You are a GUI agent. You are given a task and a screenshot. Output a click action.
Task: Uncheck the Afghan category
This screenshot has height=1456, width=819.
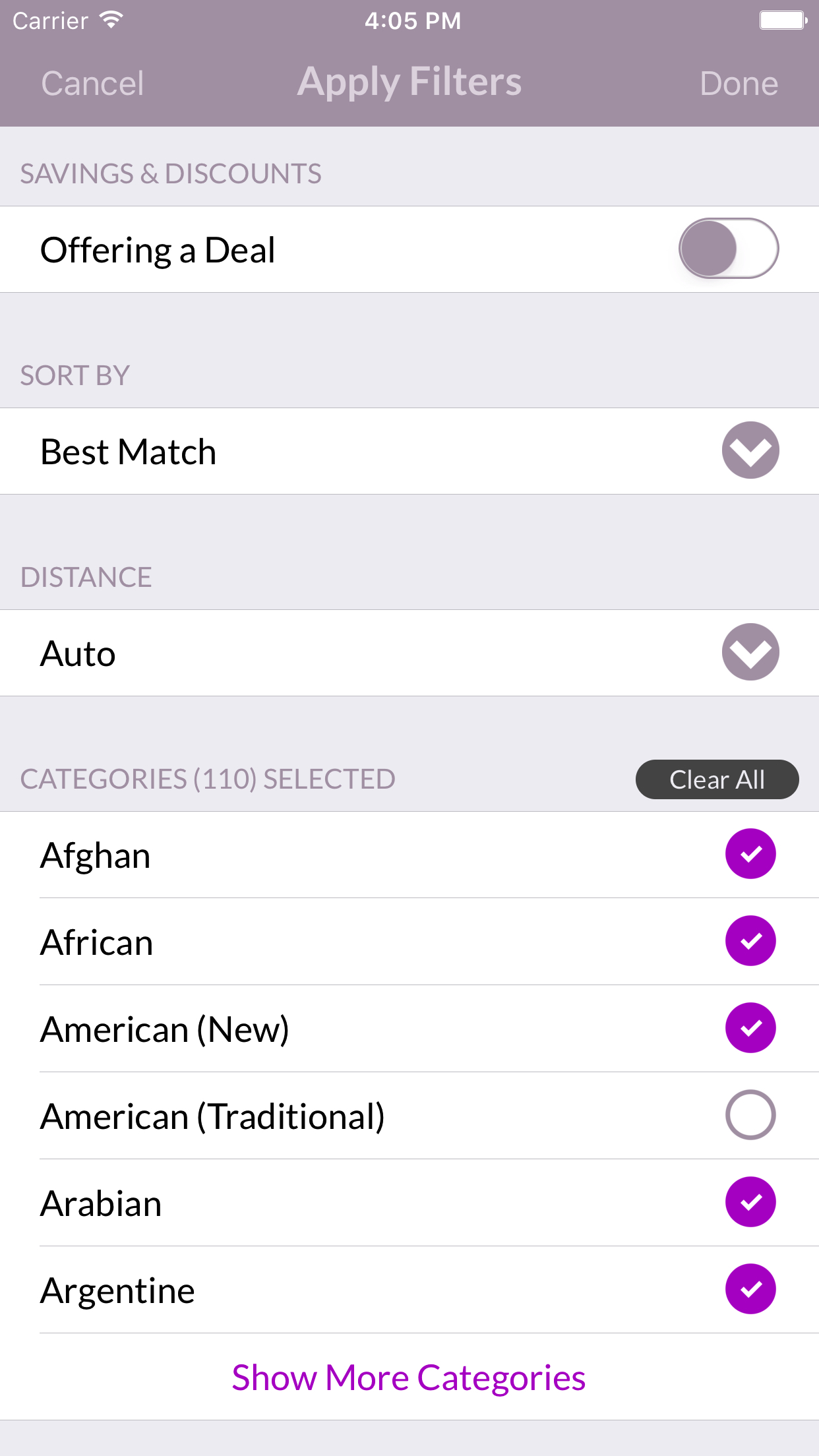[x=750, y=854]
